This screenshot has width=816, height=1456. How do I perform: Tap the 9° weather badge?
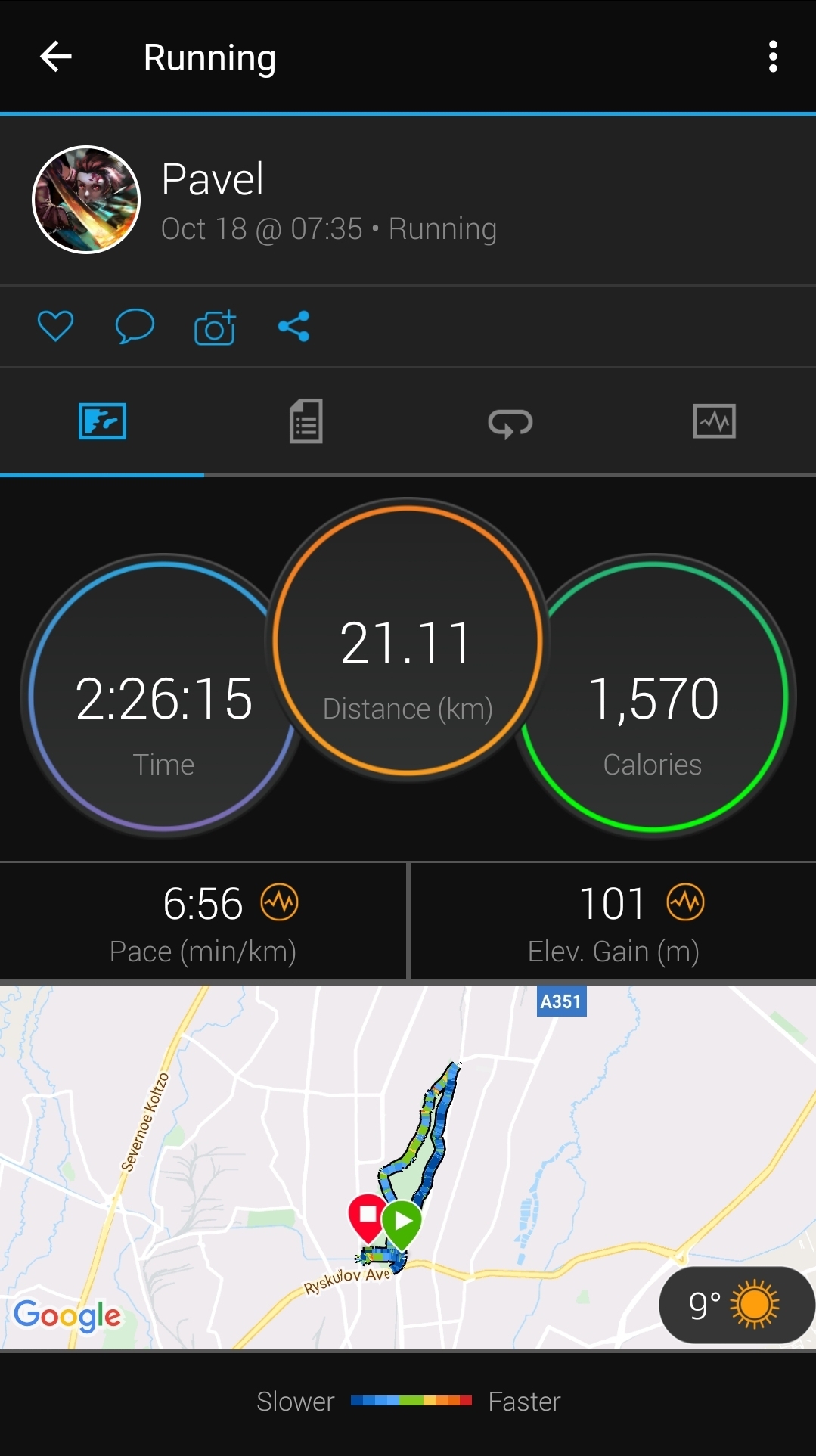click(735, 1305)
